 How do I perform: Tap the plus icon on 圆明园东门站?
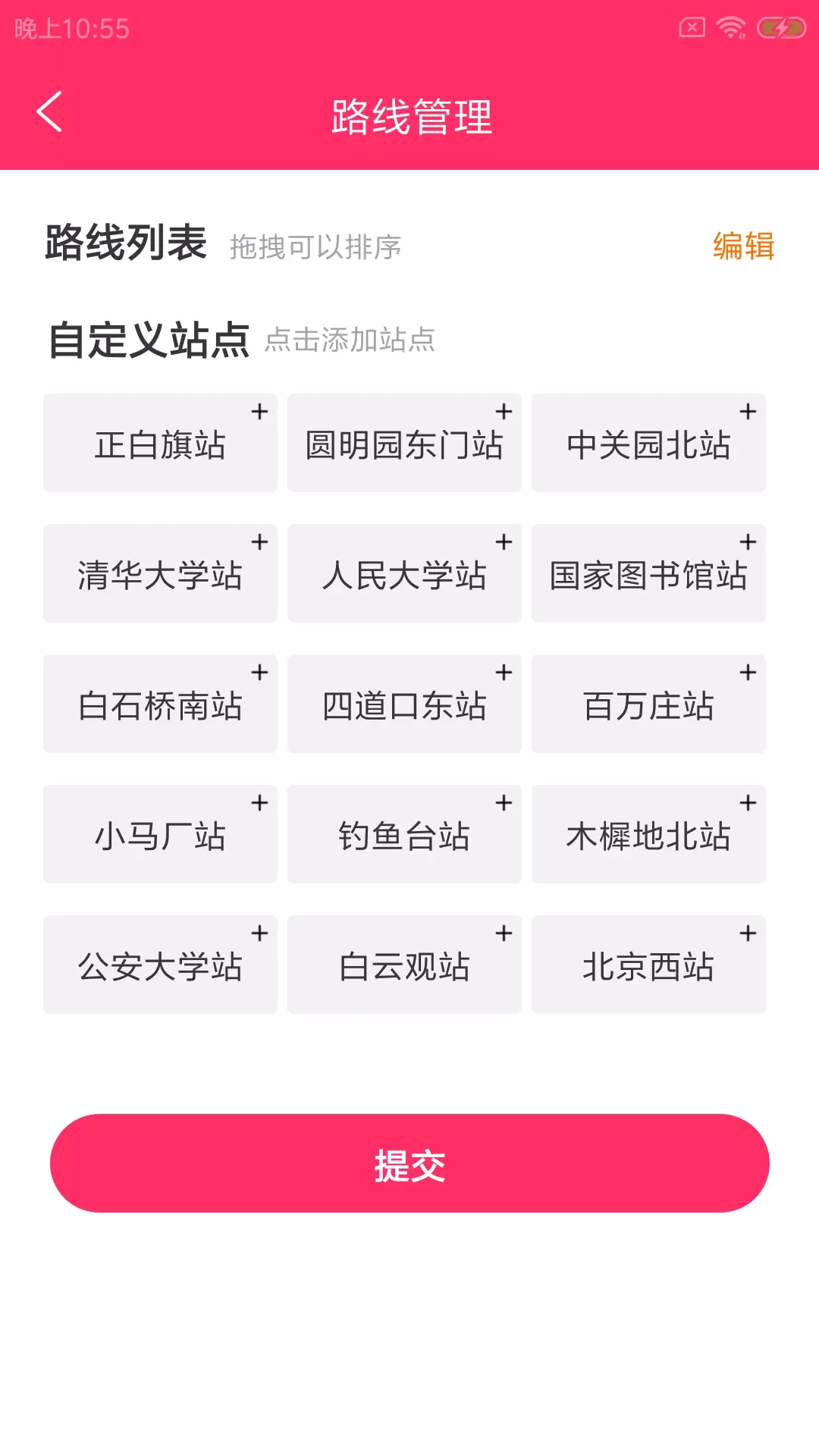tap(503, 413)
